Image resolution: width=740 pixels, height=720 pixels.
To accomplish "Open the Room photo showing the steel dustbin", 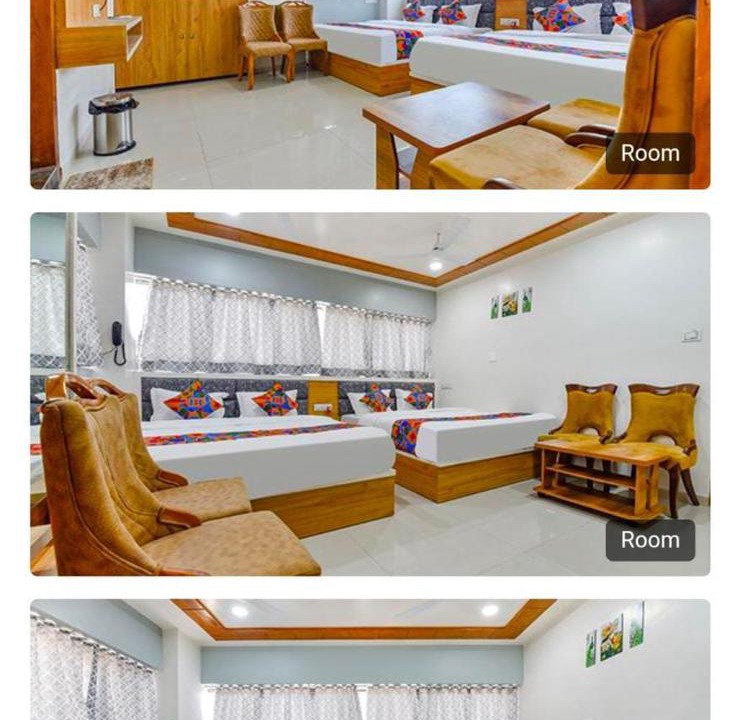I will click(370, 95).
